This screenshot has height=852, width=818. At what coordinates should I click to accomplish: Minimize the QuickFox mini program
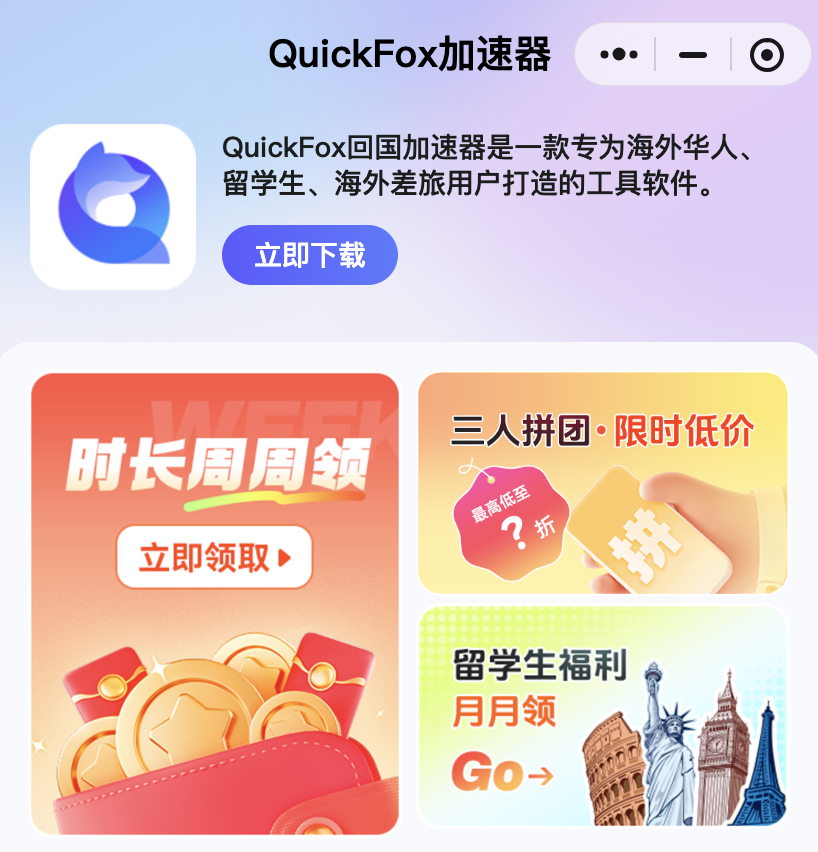coord(693,55)
